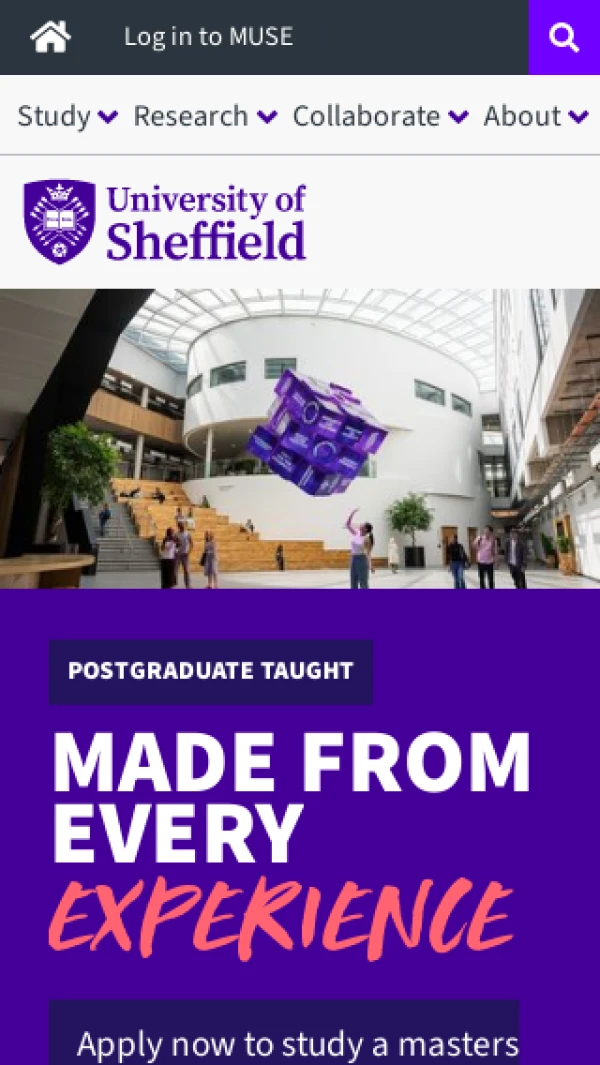Select Apply now to study a masters
The width and height of the screenshot is (600, 1065).
(297, 1044)
